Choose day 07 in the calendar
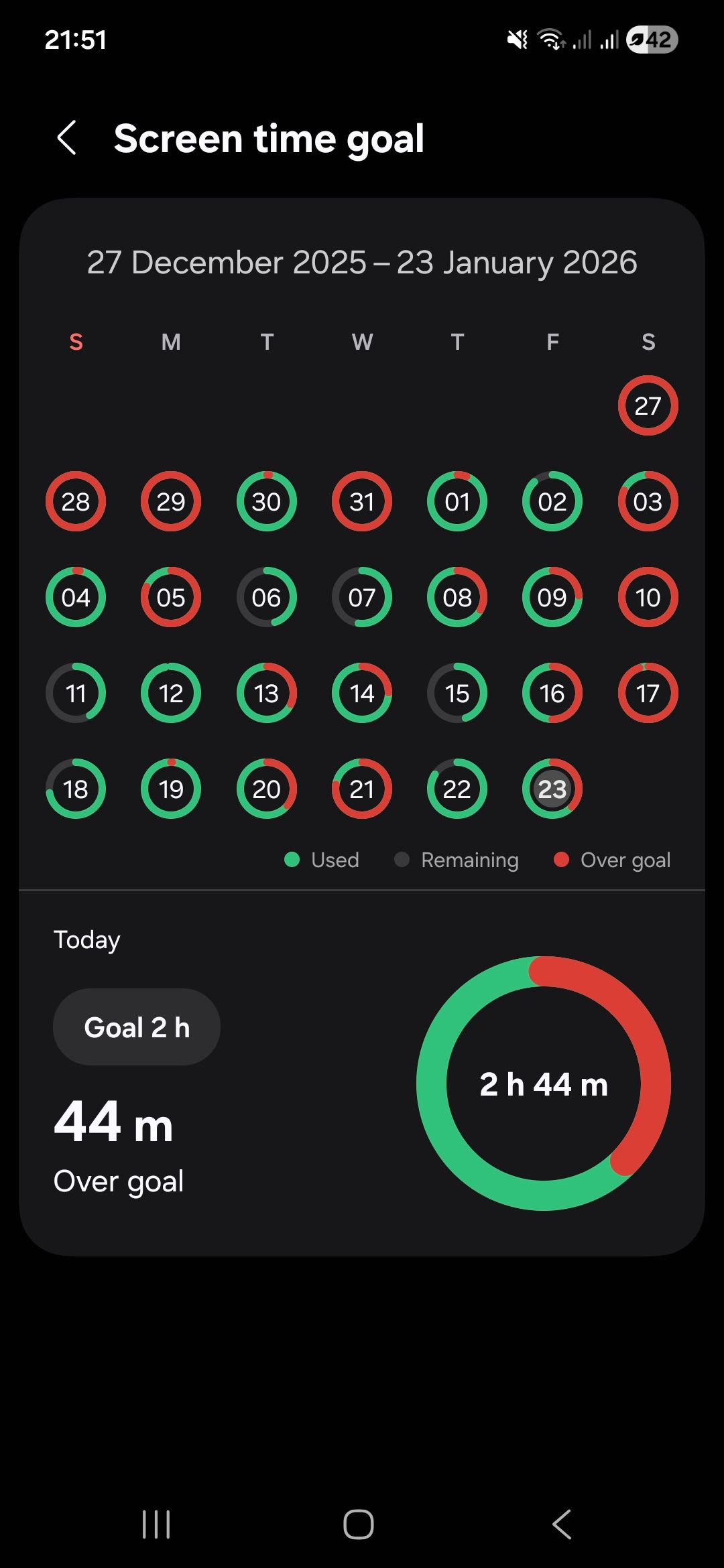The image size is (724, 1568). pyautogui.click(x=362, y=598)
